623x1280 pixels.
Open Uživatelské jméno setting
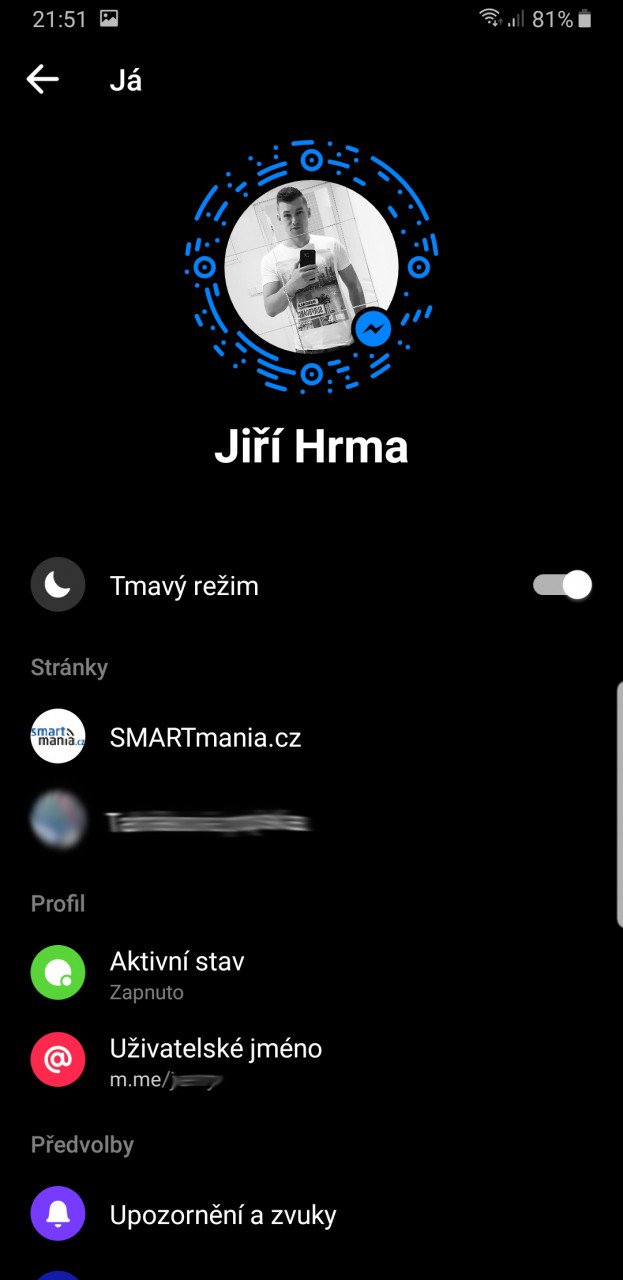click(x=311, y=1060)
